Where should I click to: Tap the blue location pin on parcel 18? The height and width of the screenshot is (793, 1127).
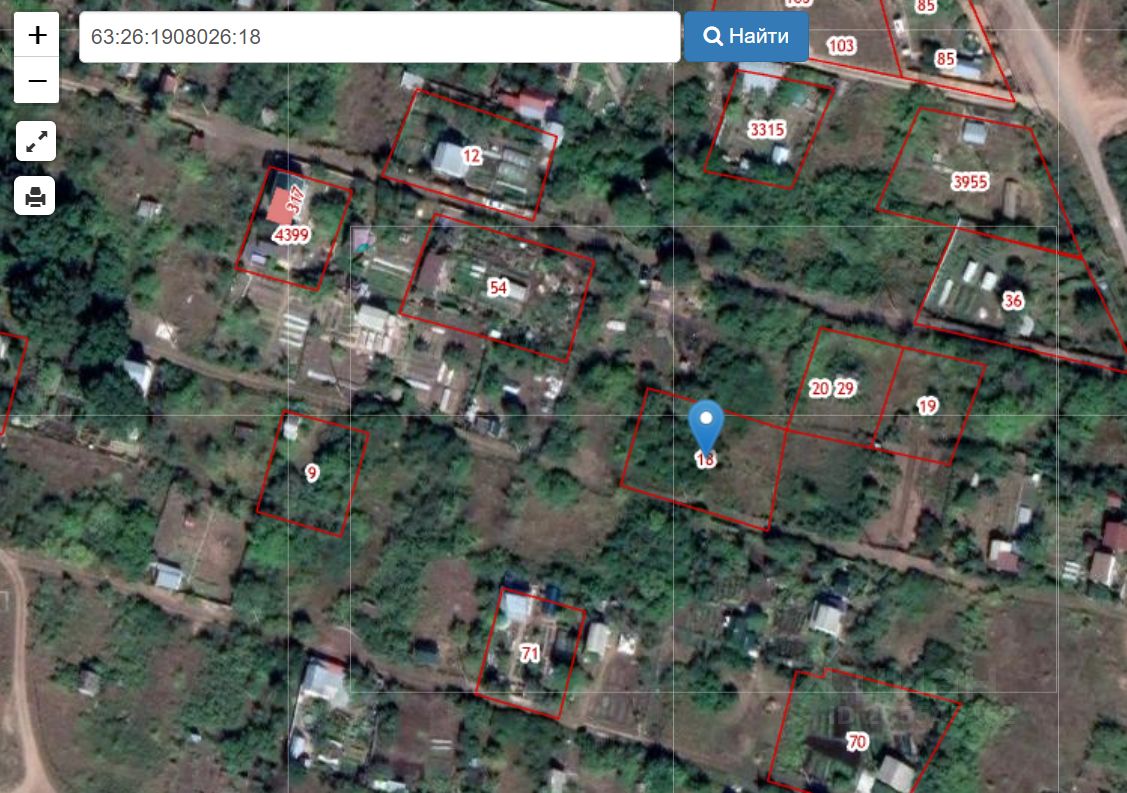click(706, 424)
